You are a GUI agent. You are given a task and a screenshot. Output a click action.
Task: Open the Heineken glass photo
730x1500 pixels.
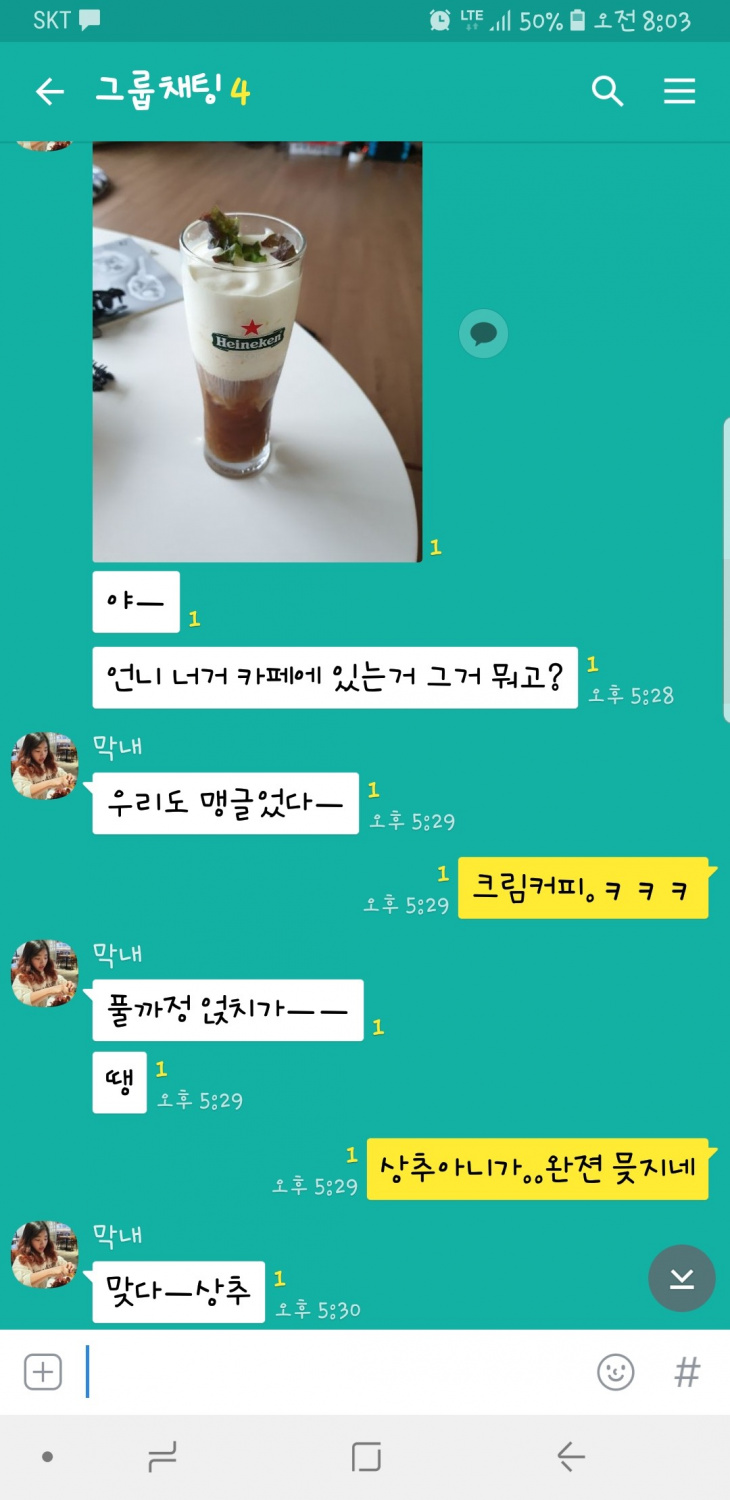[257, 350]
